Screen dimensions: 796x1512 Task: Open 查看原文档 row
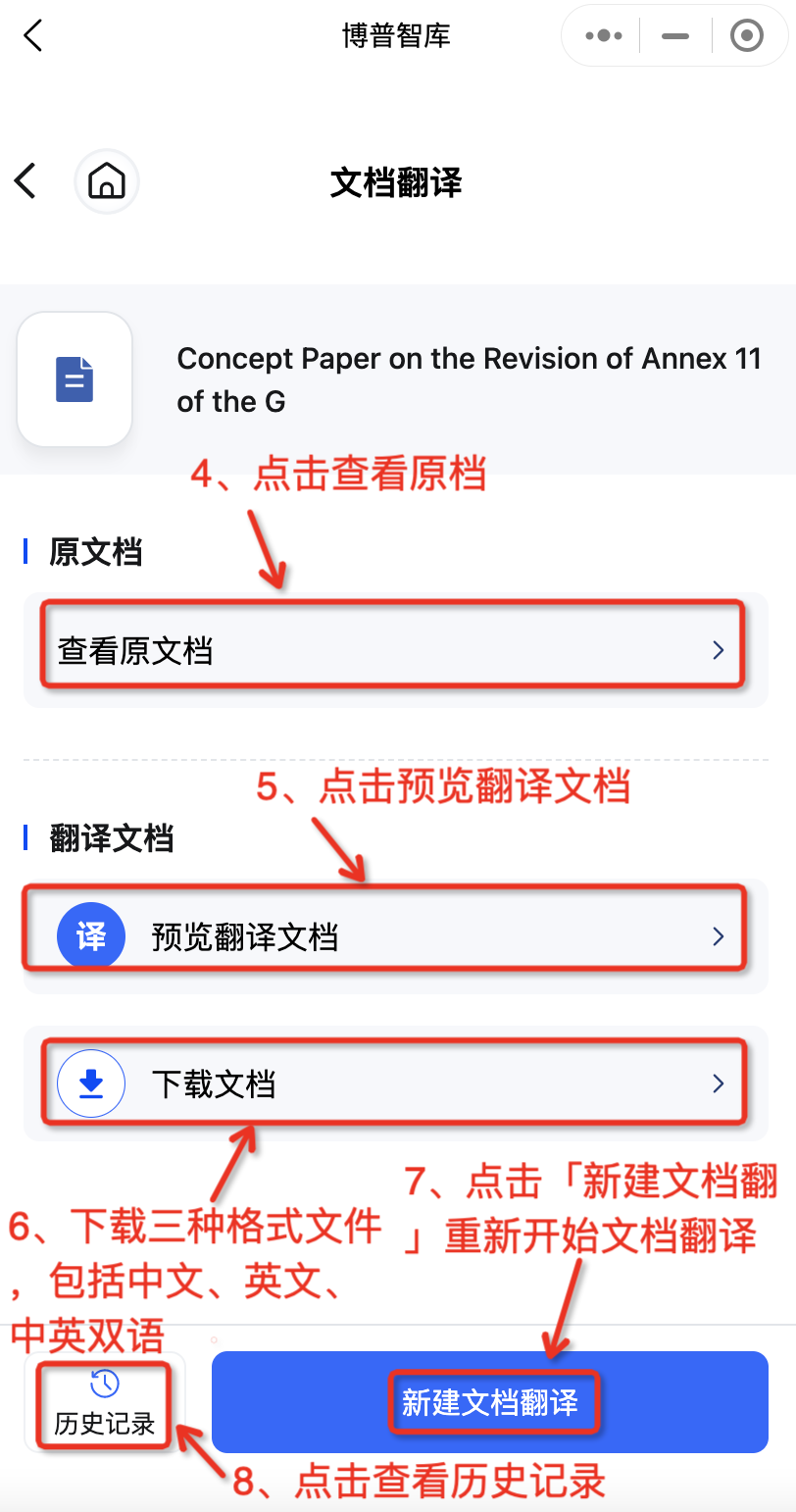392,650
